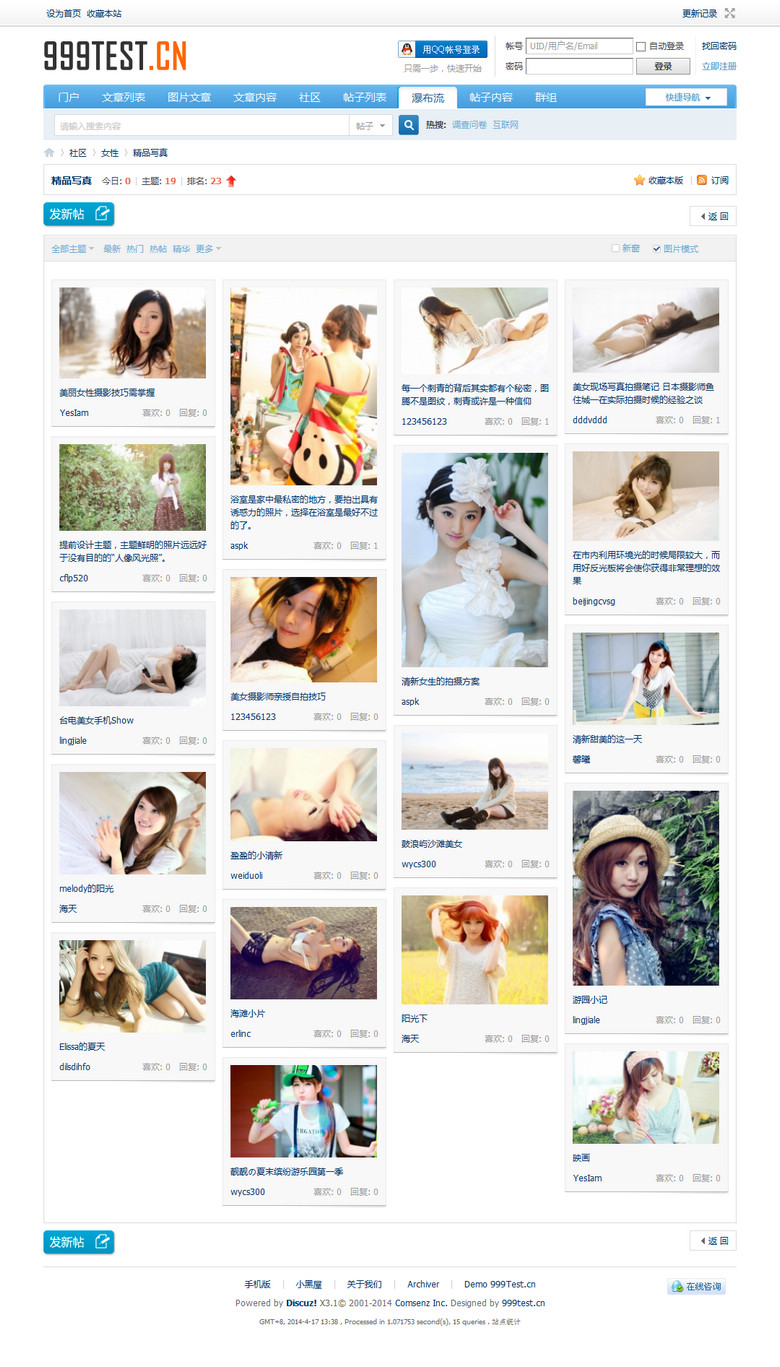
Task: Tap the blue search magnifier button
Action: [x=408, y=125]
